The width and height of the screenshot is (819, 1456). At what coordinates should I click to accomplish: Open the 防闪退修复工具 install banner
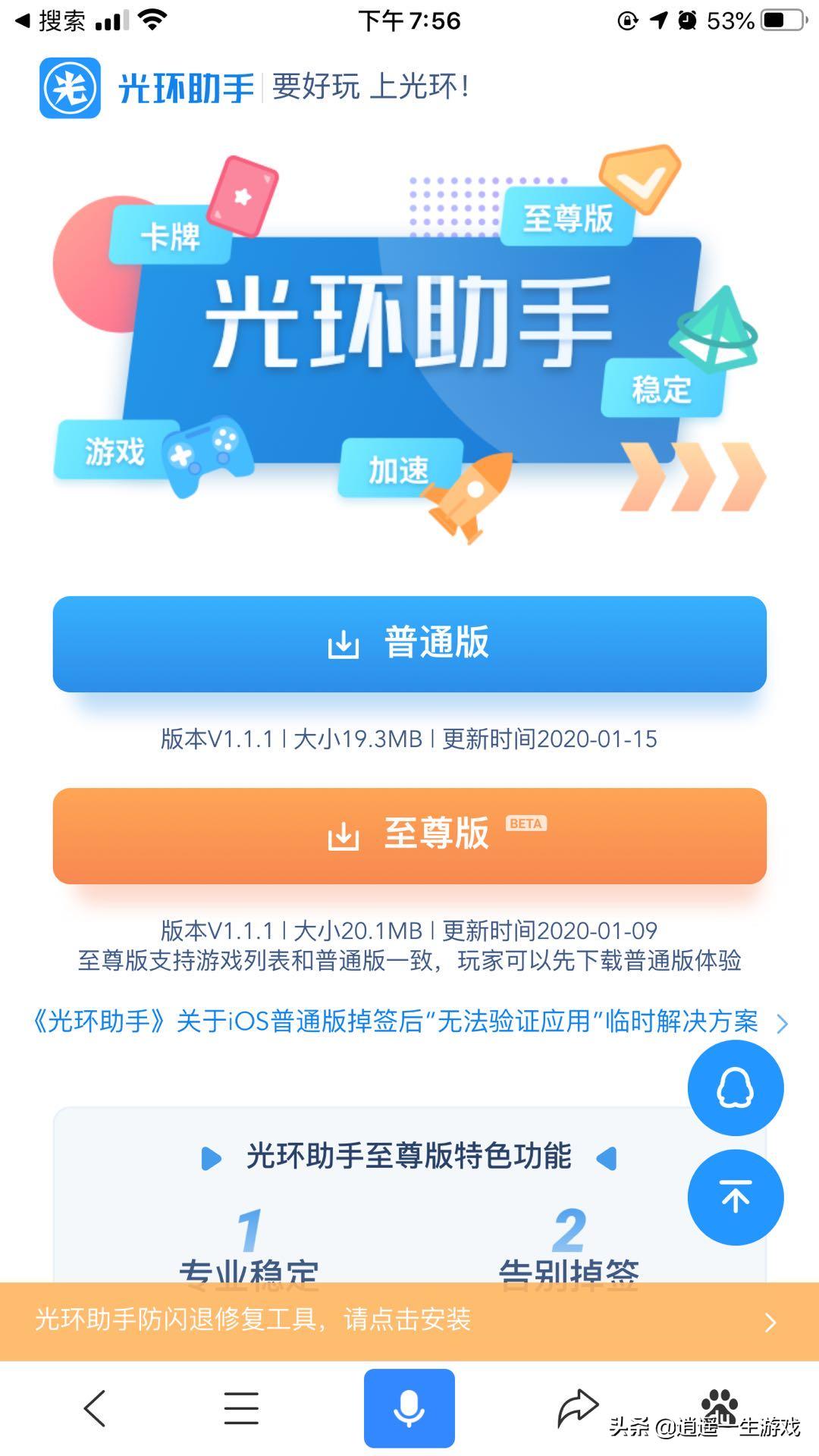coord(409,1320)
